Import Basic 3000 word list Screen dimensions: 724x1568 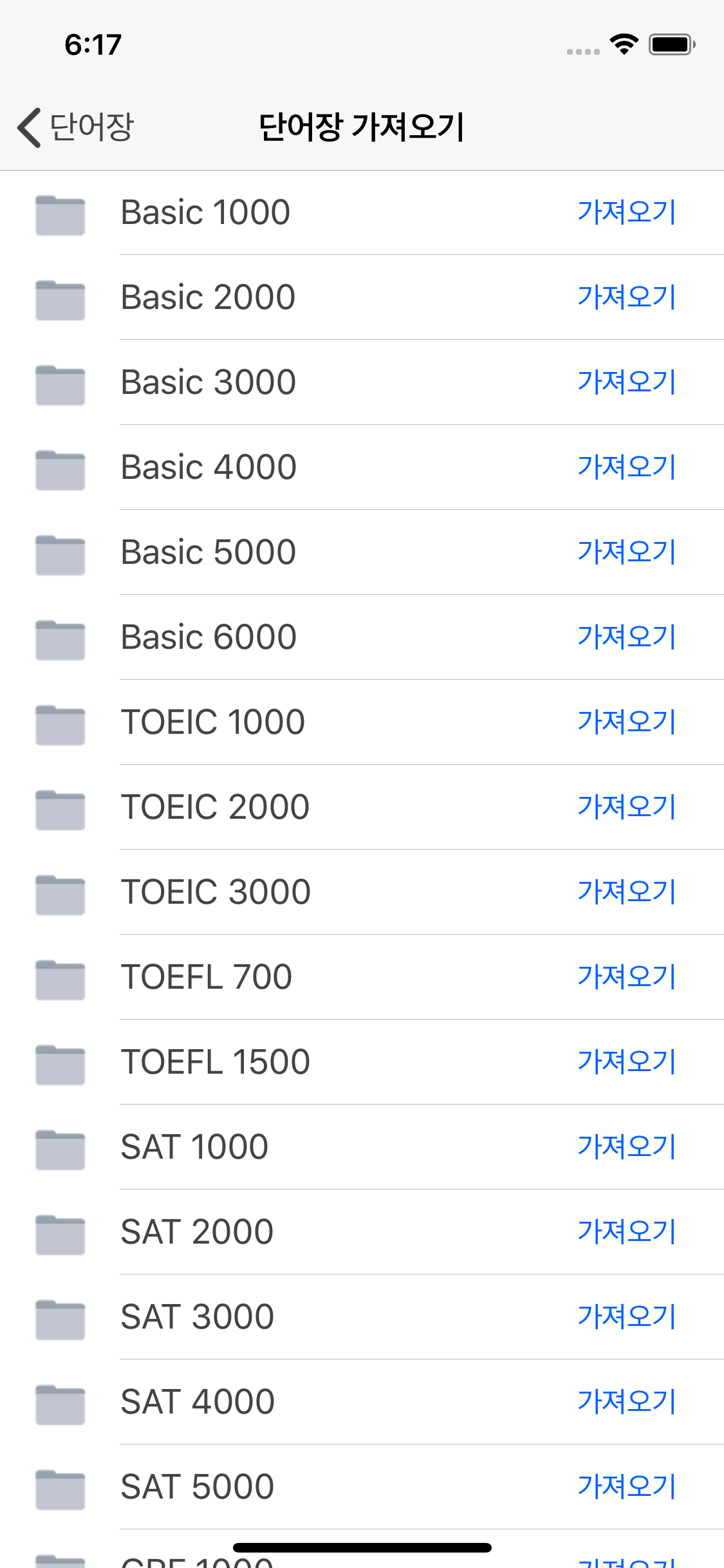[626, 382]
